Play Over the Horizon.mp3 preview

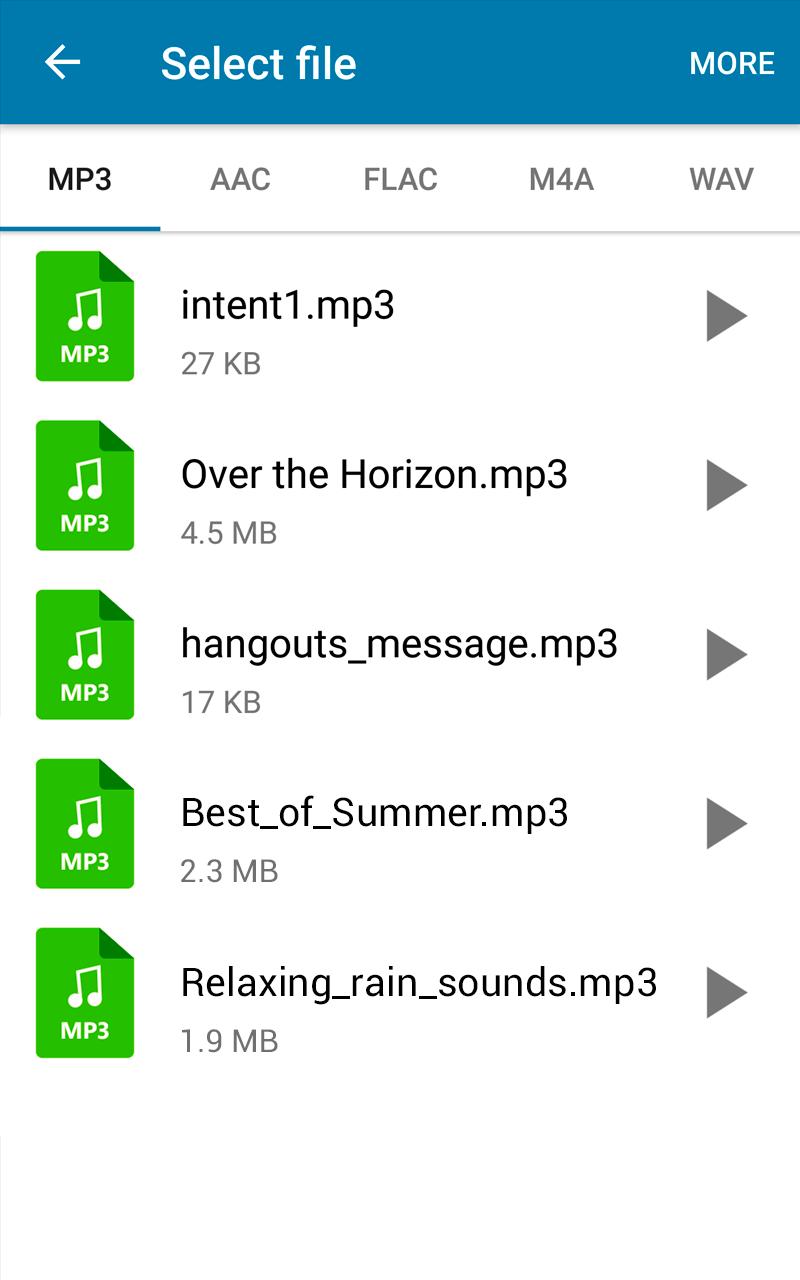[x=726, y=485]
